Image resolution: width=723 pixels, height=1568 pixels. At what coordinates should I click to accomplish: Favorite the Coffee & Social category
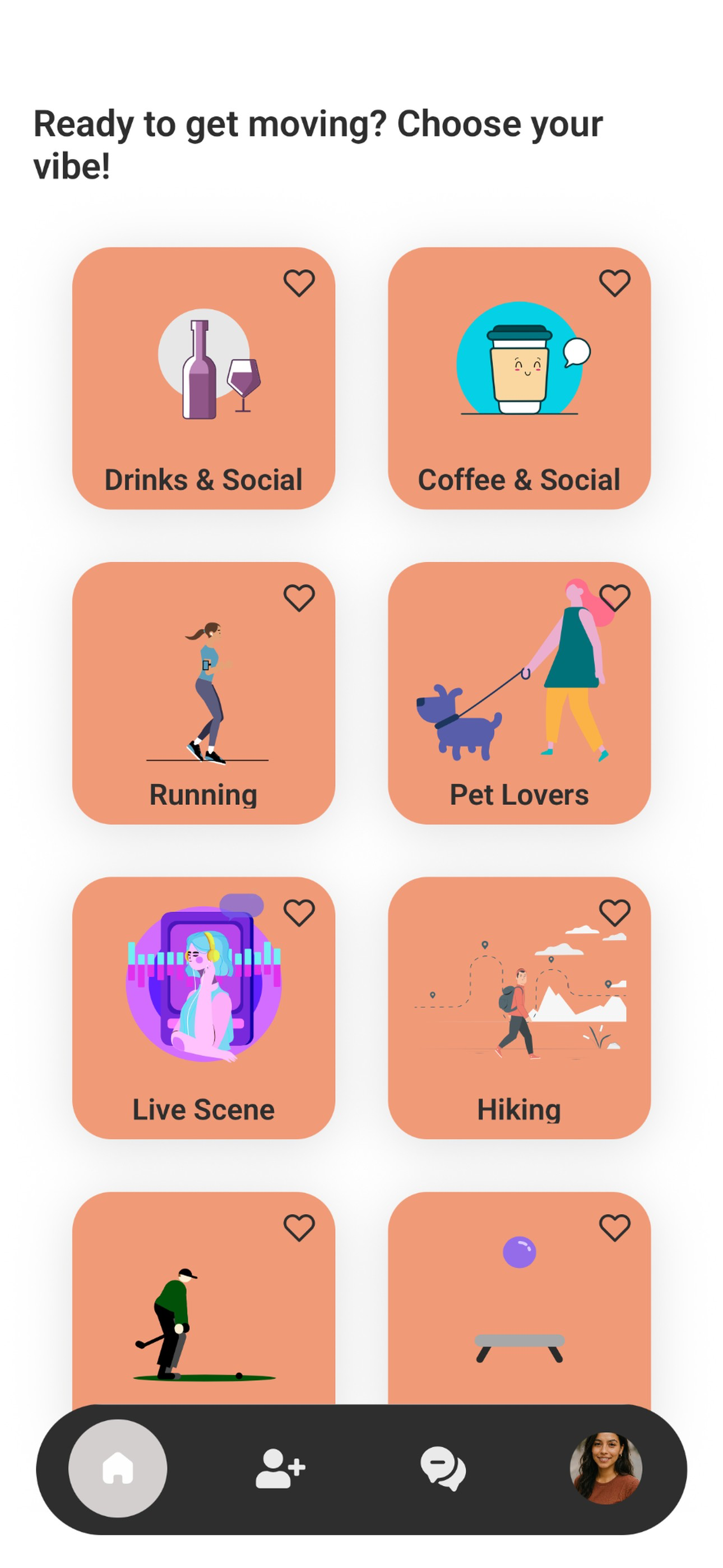click(x=615, y=282)
